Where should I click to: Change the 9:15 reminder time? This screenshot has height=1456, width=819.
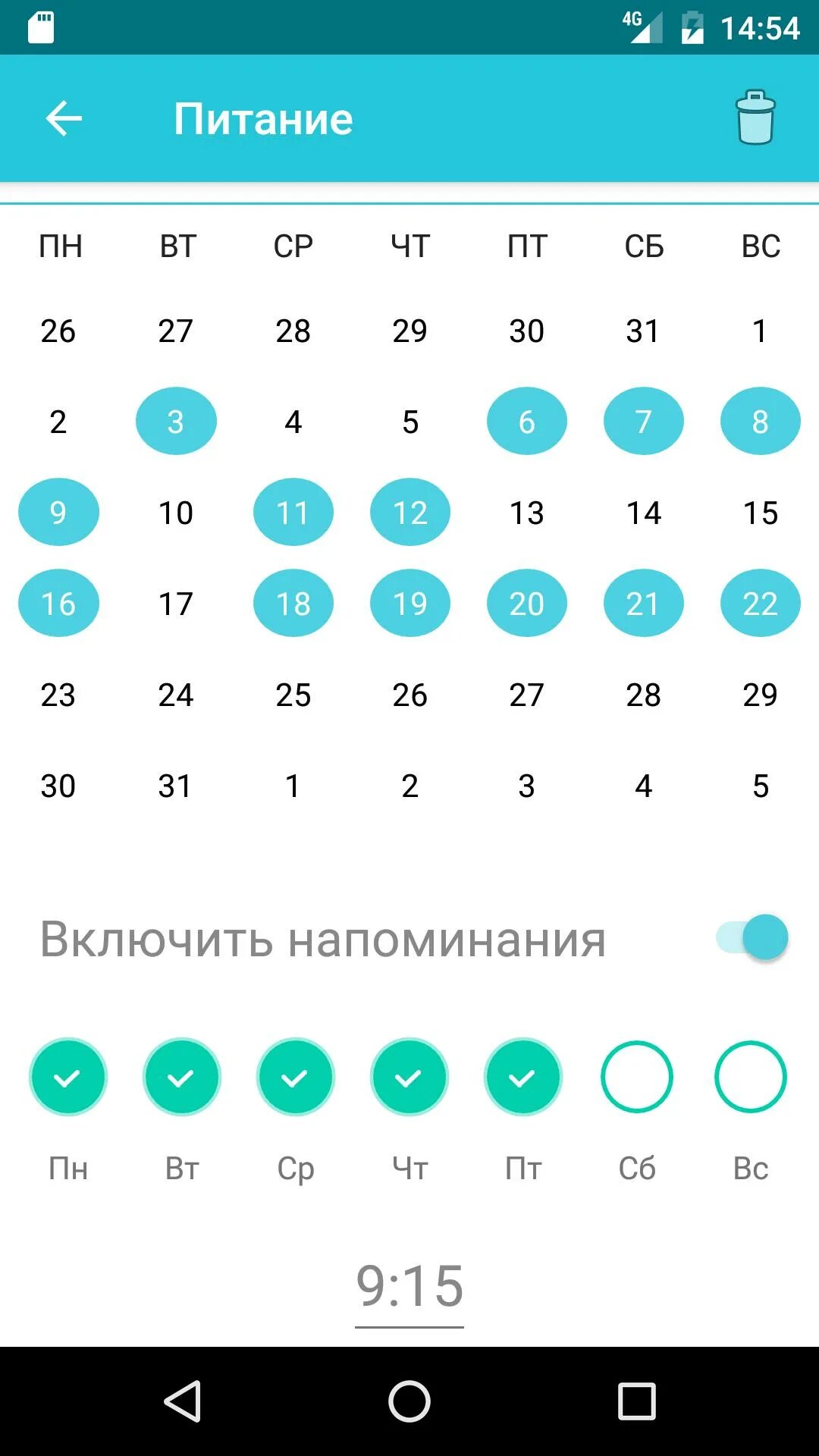(409, 1287)
